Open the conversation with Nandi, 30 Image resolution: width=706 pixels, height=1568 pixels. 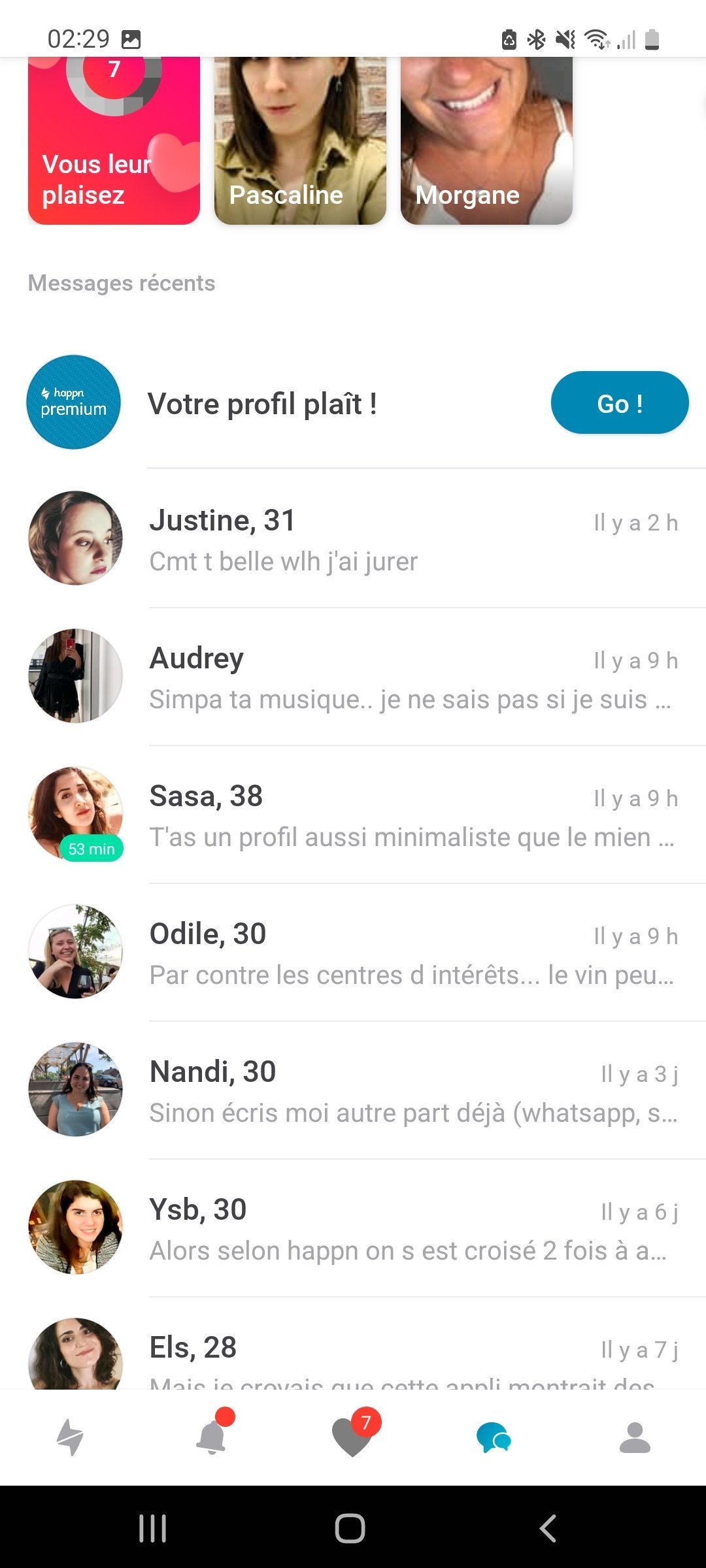pyautogui.click(x=412, y=1090)
